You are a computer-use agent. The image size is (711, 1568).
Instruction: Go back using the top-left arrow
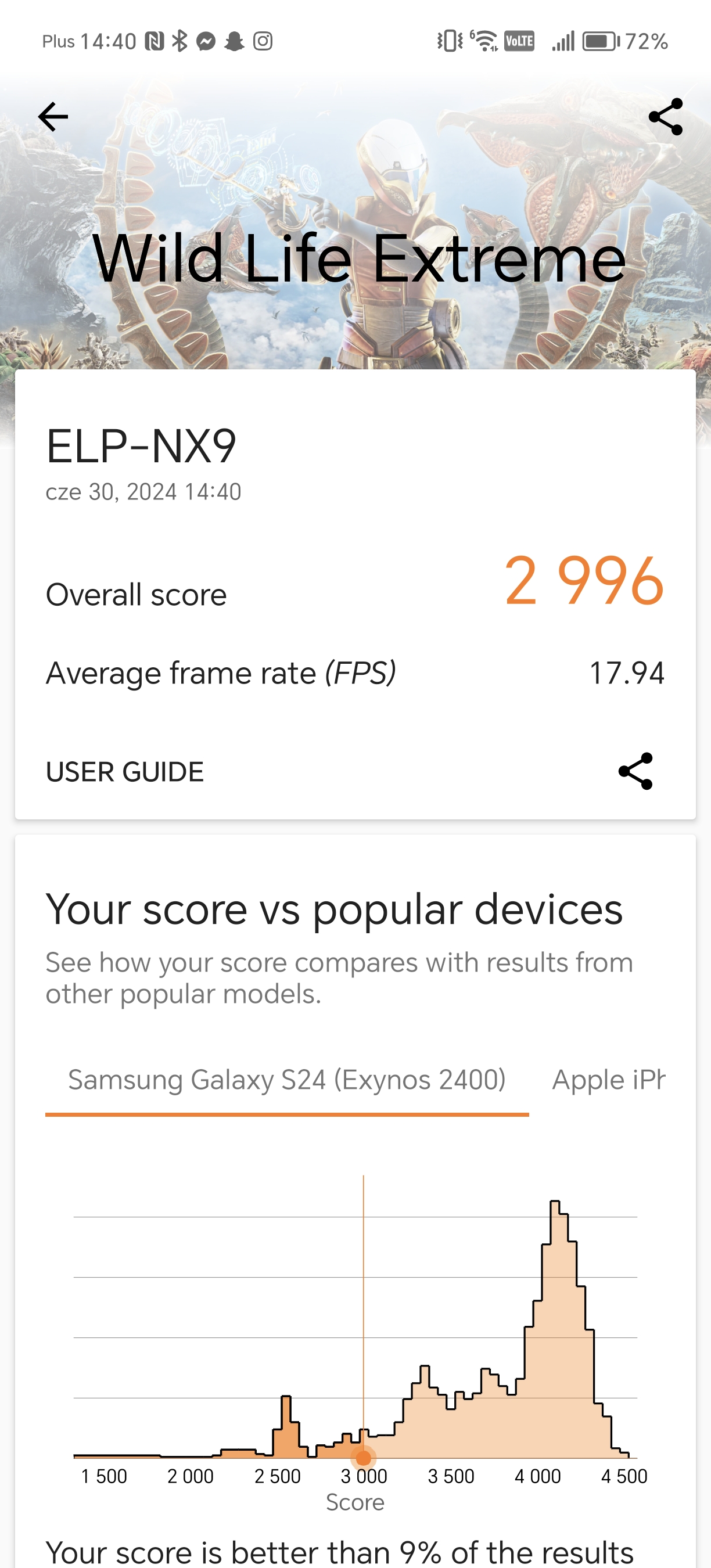click(53, 117)
